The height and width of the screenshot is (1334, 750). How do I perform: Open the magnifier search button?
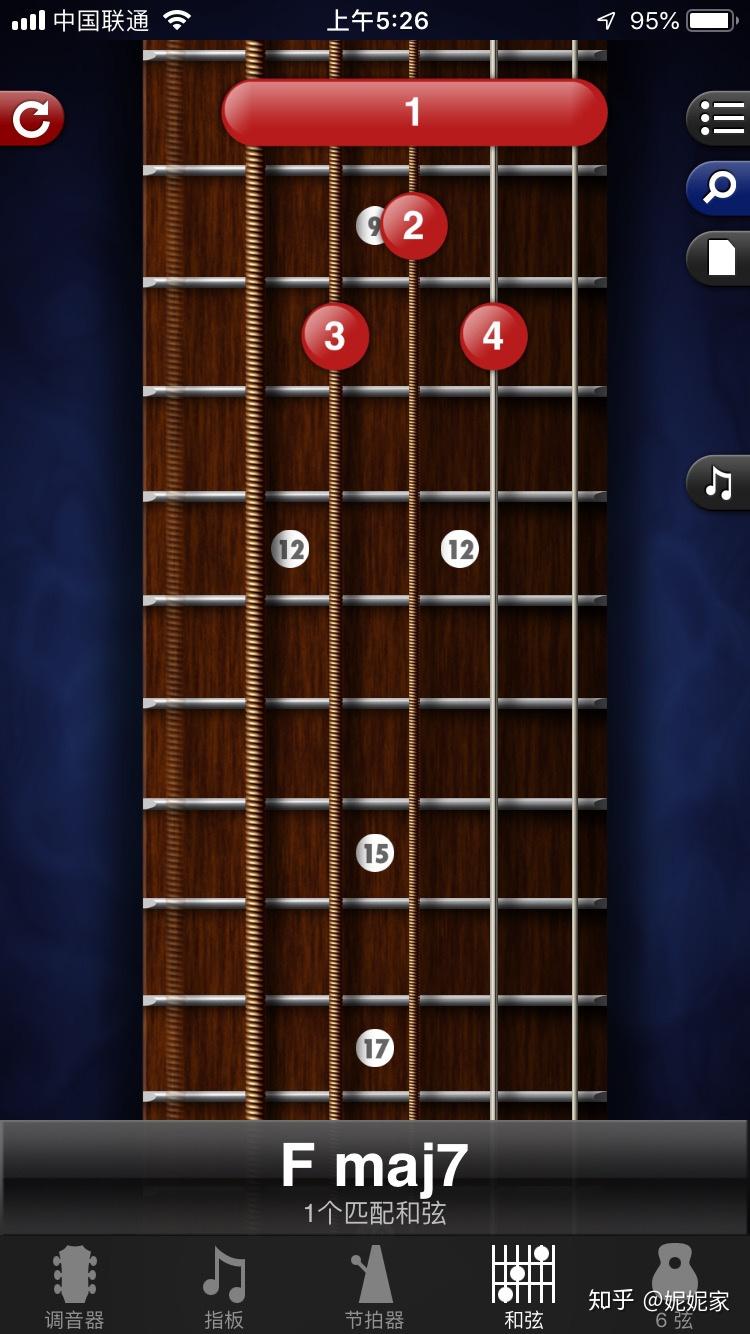[720, 187]
